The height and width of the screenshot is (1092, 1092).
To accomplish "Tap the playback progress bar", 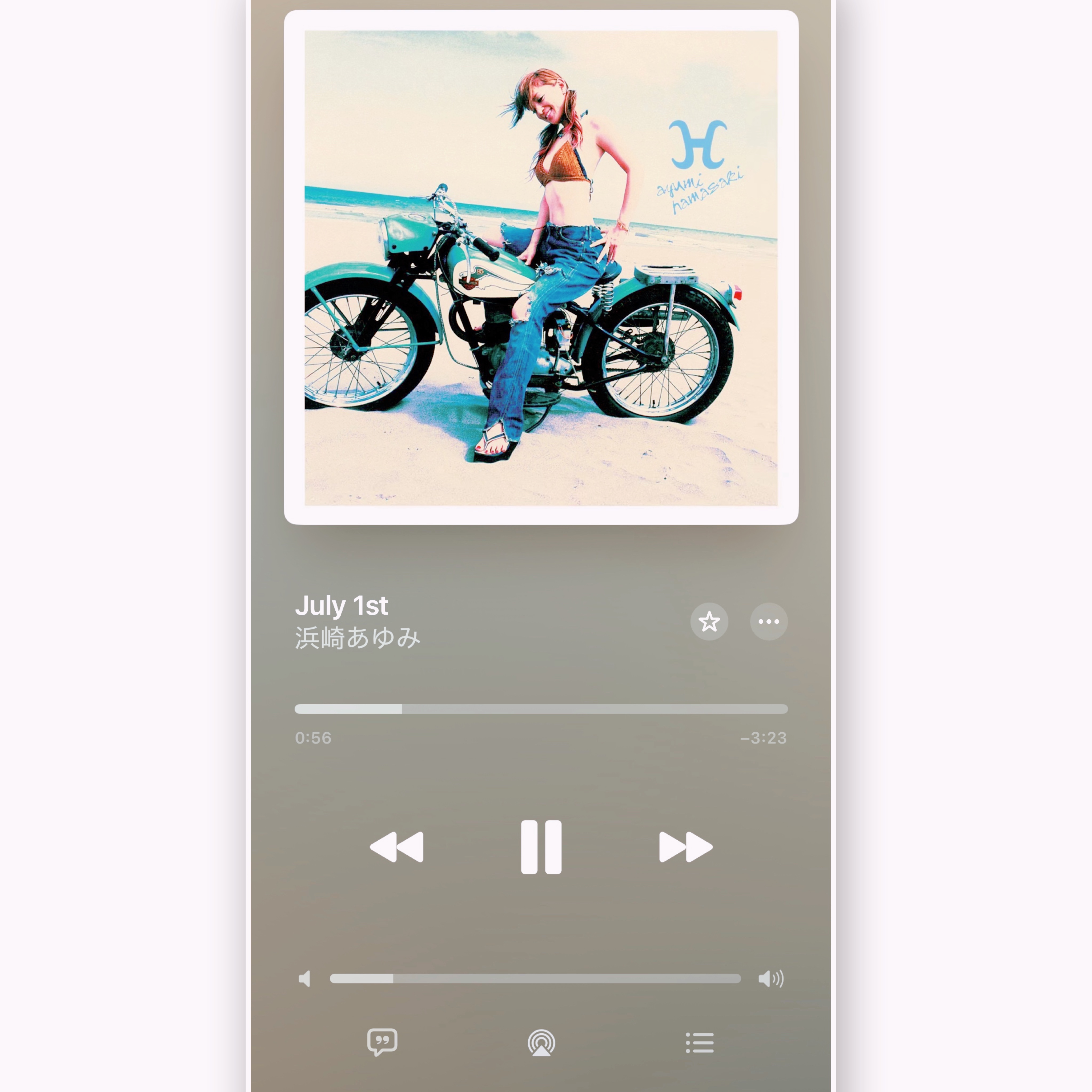I will click(541, 709).
